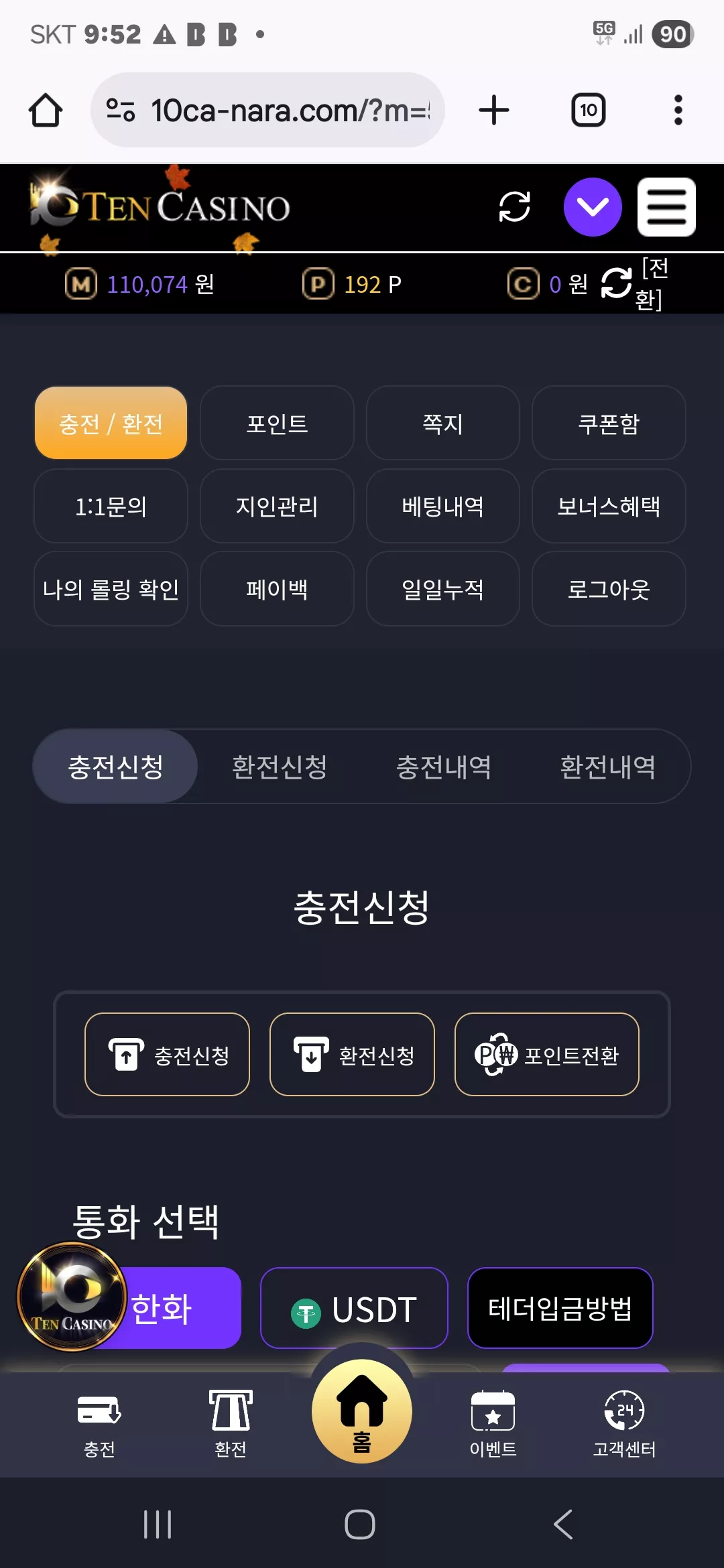Switch to the 환전신청 tab
The height and width of the screenshot is (1568, 724).
(280, 767)
